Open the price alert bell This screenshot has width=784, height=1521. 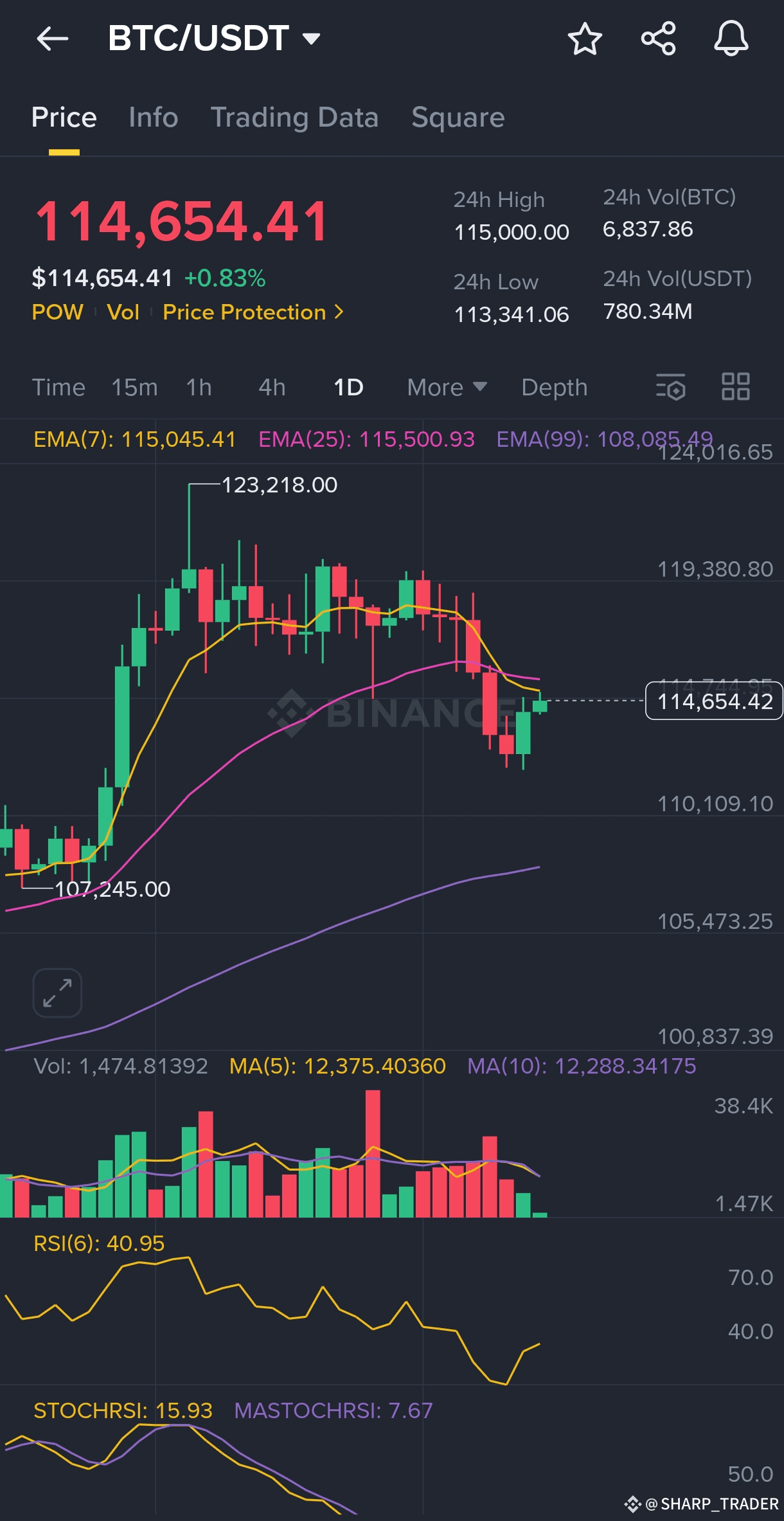(x=731, y=39)
